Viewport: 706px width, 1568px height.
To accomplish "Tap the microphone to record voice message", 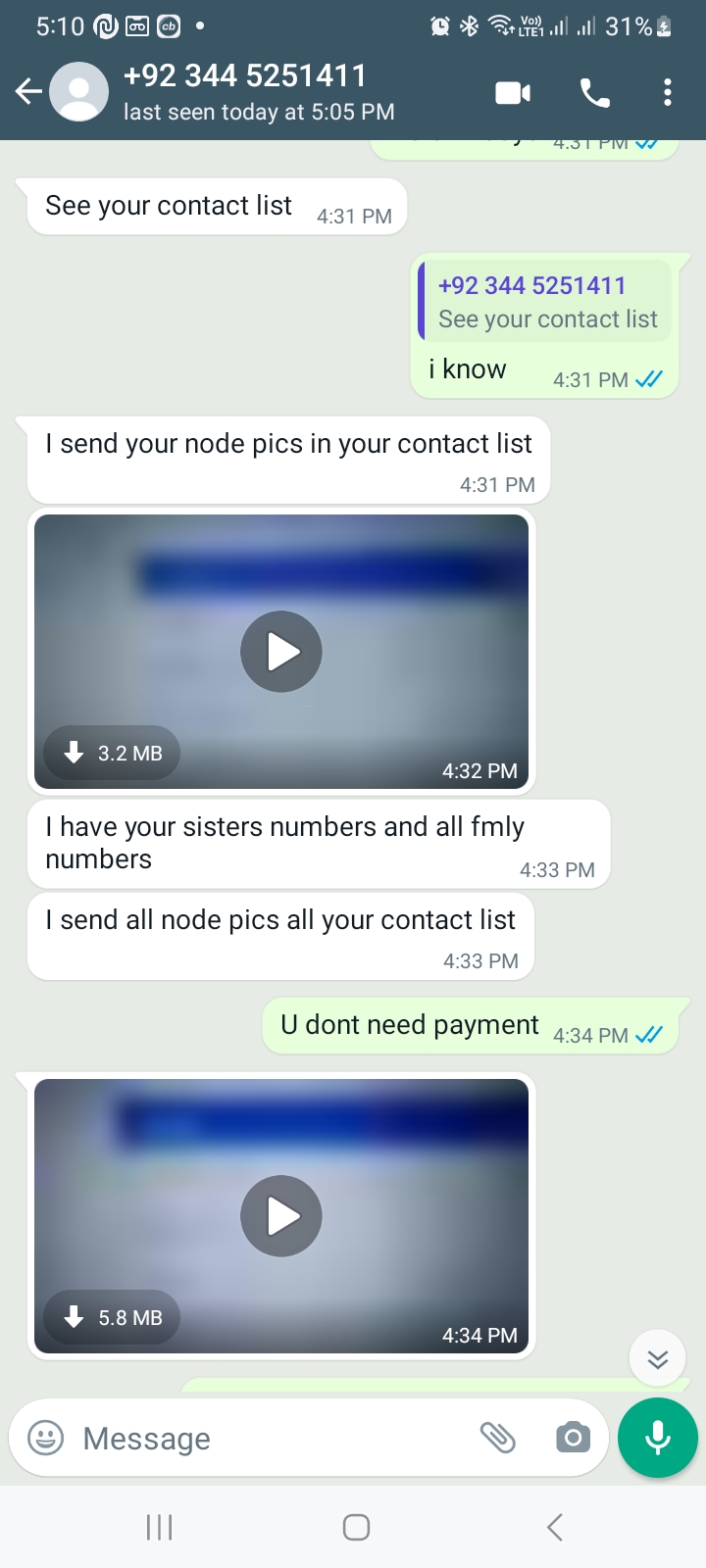I will pos(658,1438).
